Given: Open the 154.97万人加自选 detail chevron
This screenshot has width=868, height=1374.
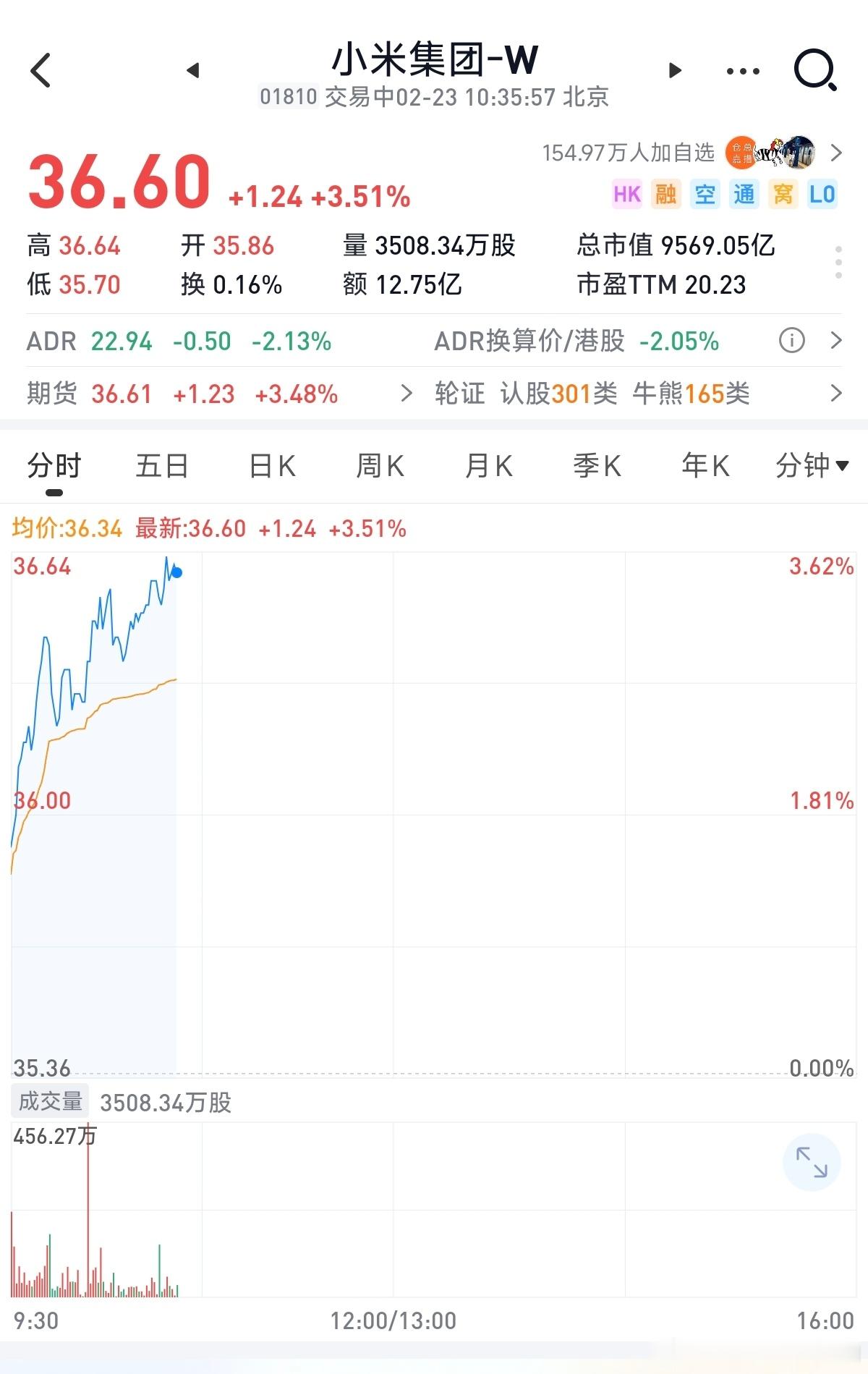Looking at the screenshot, I should click(838, 153).
